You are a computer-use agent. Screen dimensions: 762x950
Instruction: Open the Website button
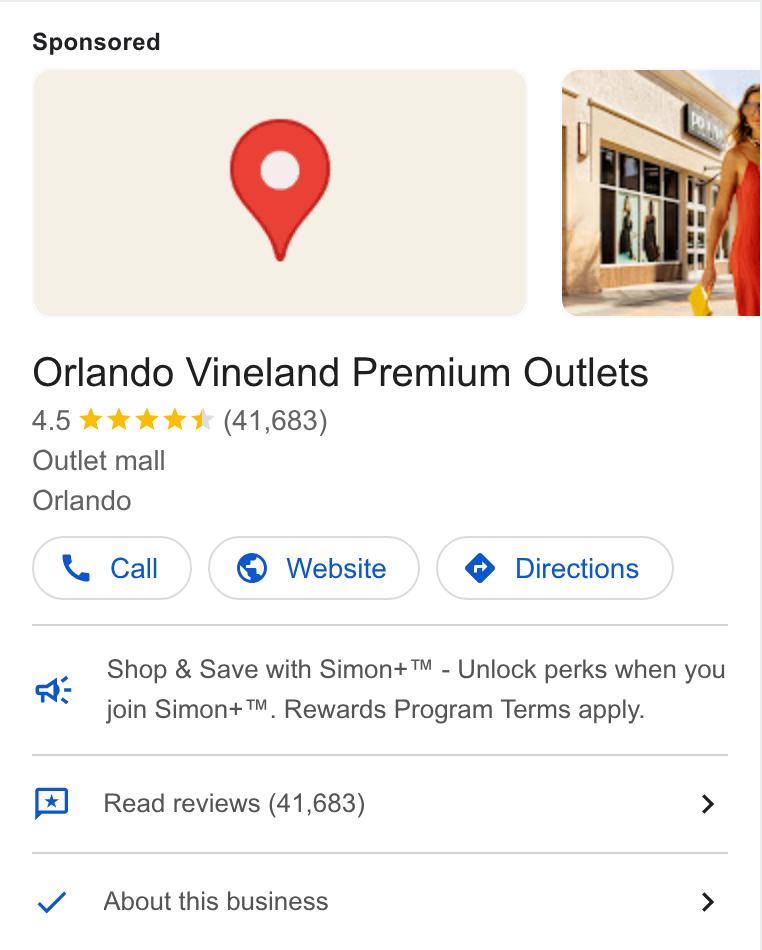click(314, 568)
